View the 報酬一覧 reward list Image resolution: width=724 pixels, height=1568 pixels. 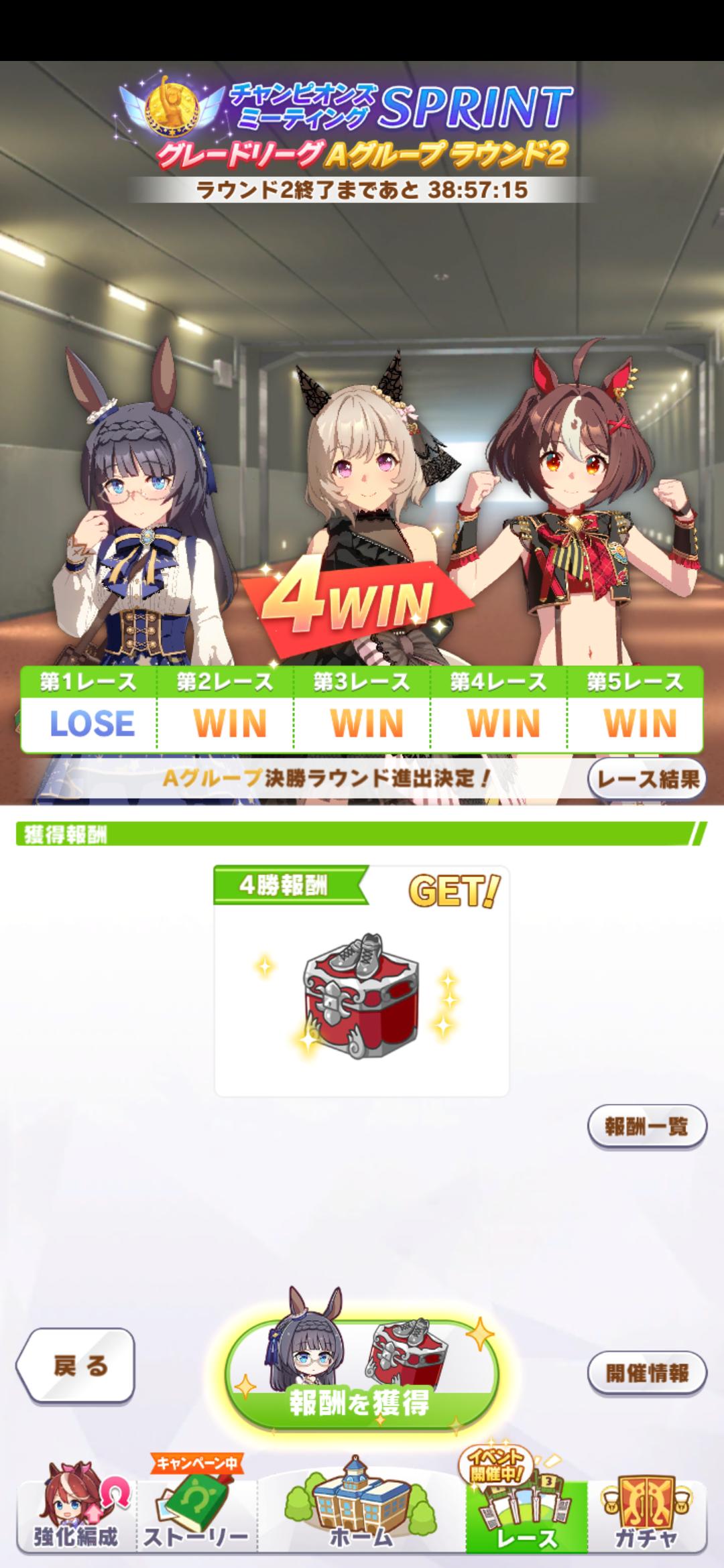point(647,1126)
